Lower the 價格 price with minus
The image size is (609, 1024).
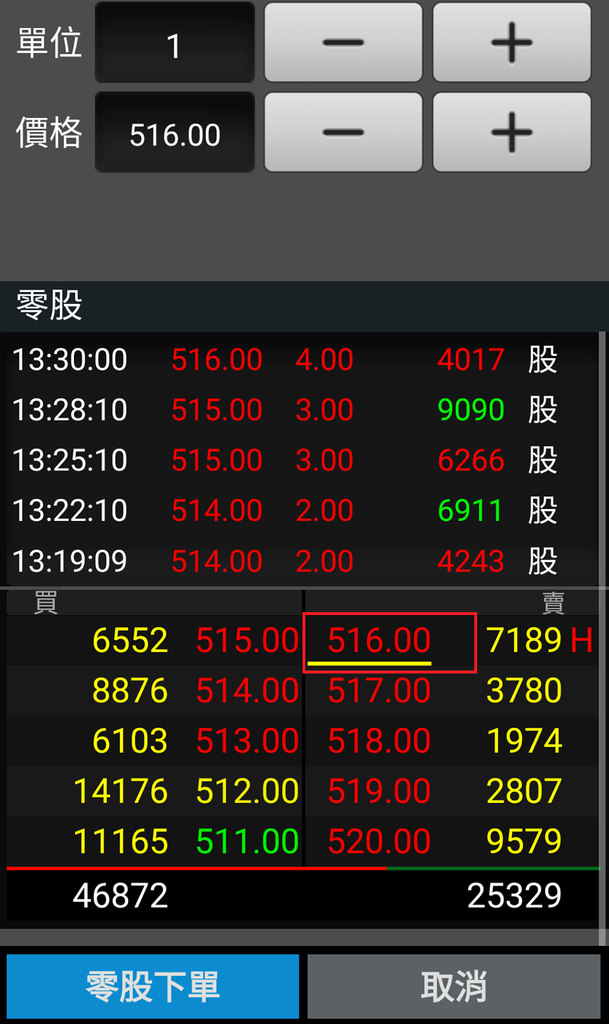pos(343,133)
